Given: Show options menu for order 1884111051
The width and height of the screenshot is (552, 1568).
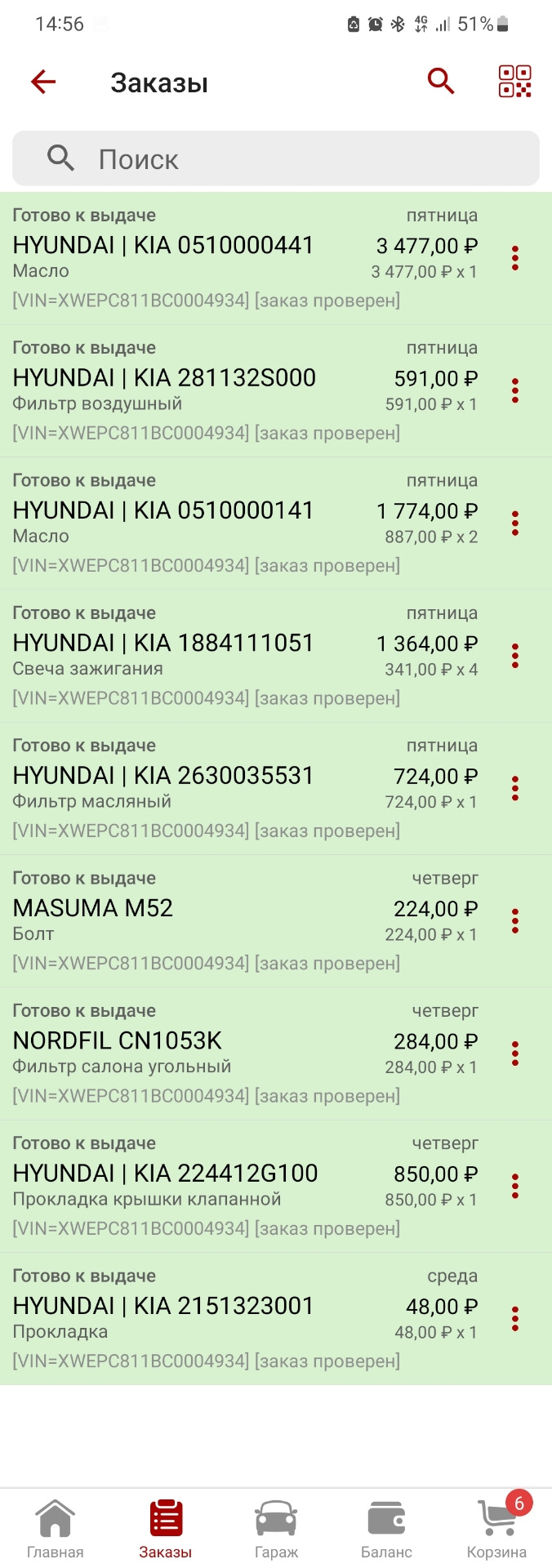Looking at the screenshot, I should point(514,656).
